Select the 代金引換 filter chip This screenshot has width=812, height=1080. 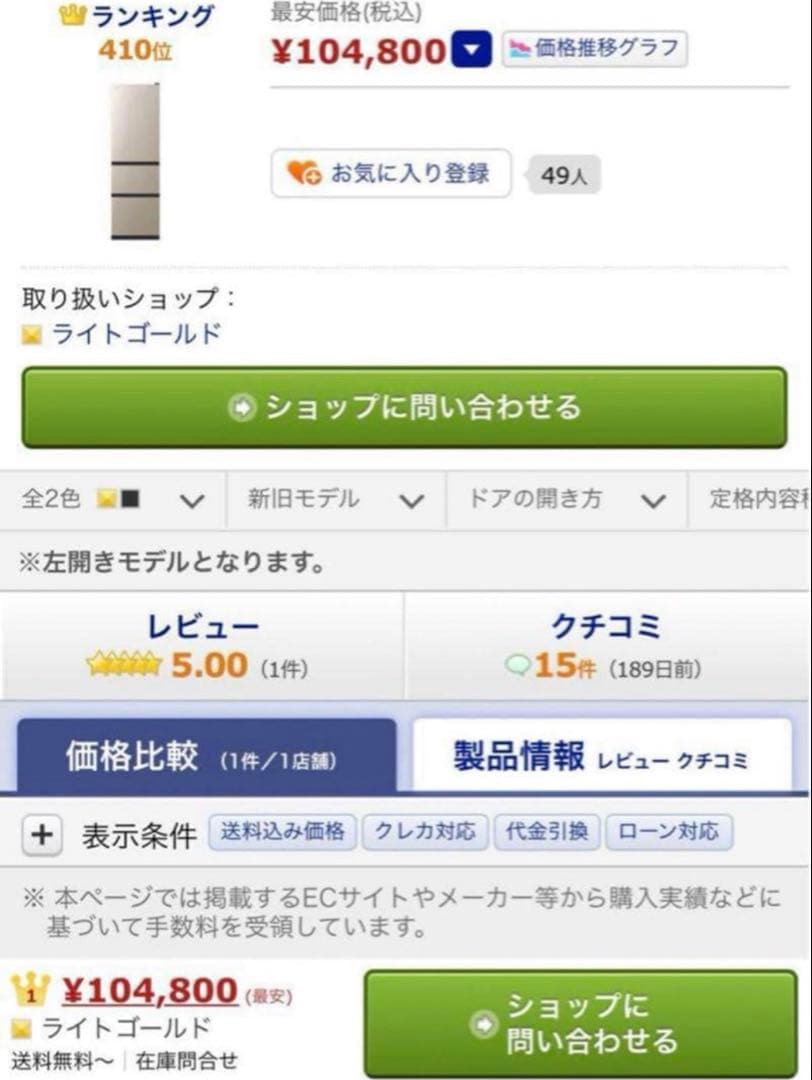[x=546, y=831]
